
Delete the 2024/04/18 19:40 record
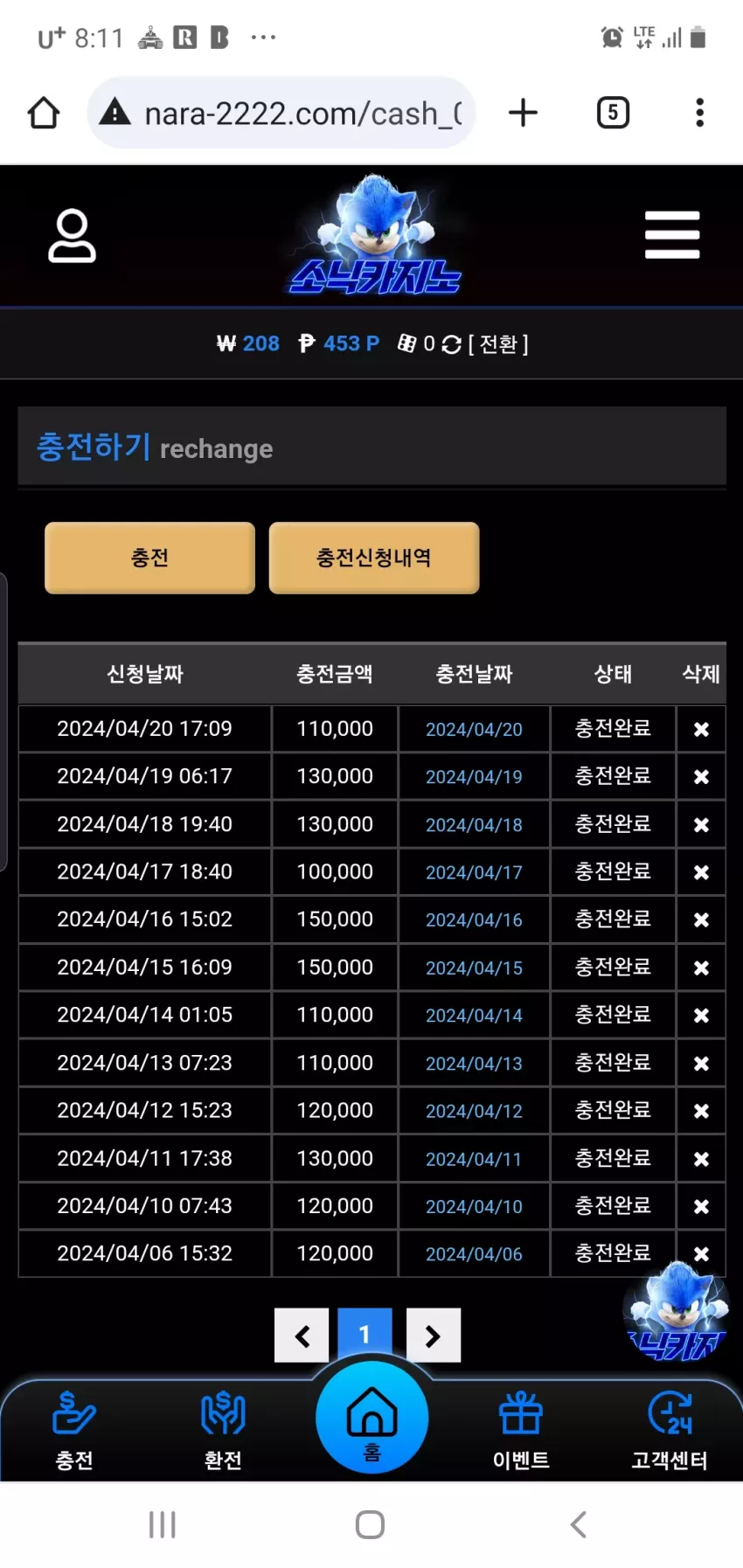[701, 824]
